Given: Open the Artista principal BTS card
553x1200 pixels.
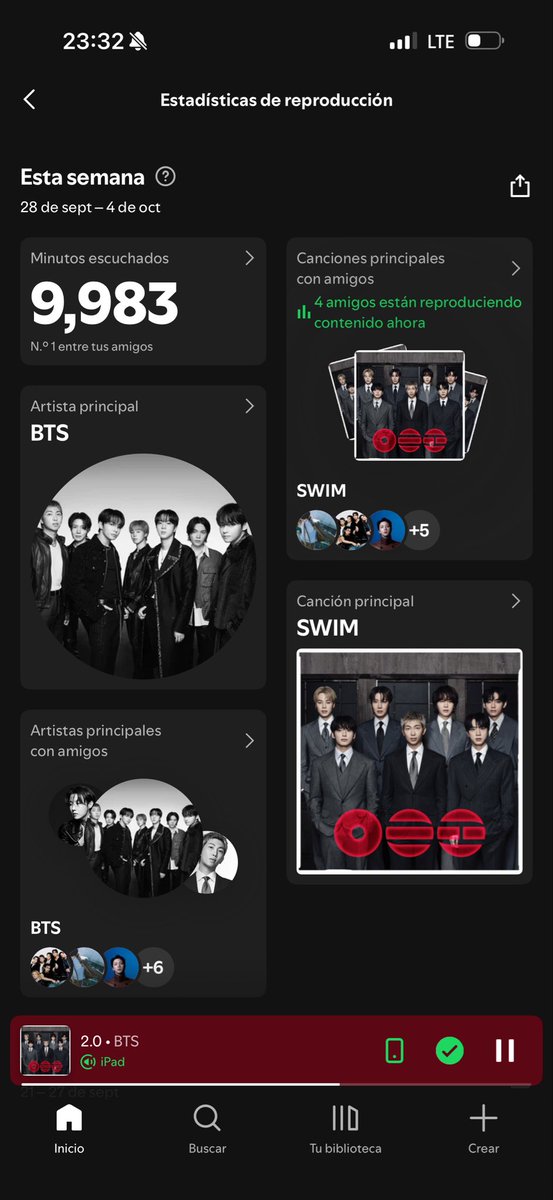Looking at the screenshot, I should coord(143,537).
